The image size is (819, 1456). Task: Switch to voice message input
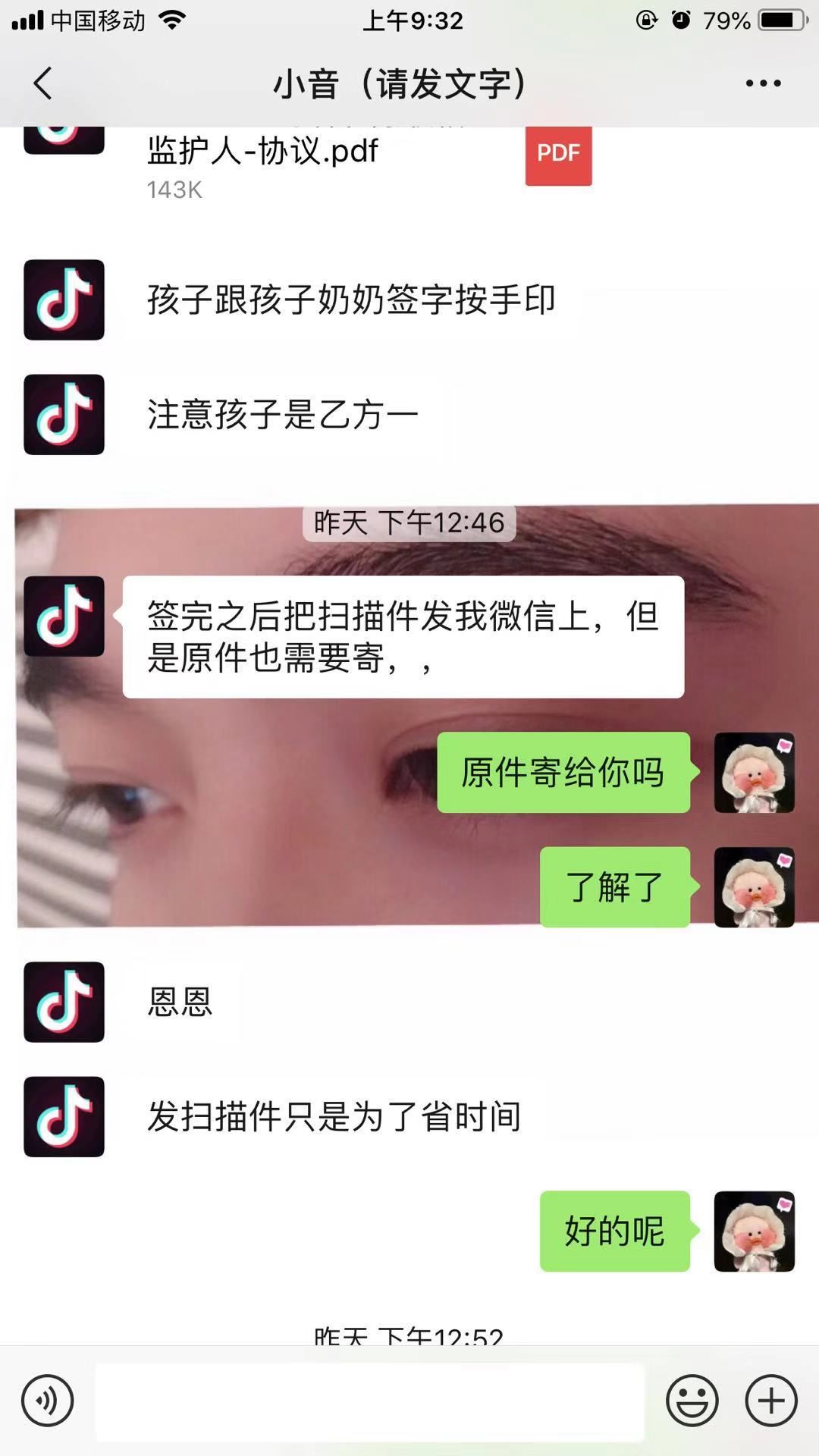47,1400
